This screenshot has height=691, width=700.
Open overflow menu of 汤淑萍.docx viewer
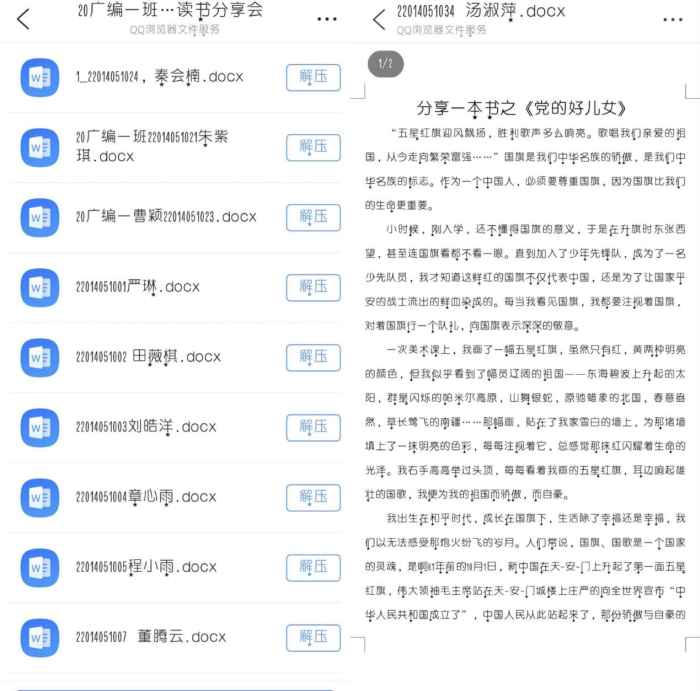(676, 19)
